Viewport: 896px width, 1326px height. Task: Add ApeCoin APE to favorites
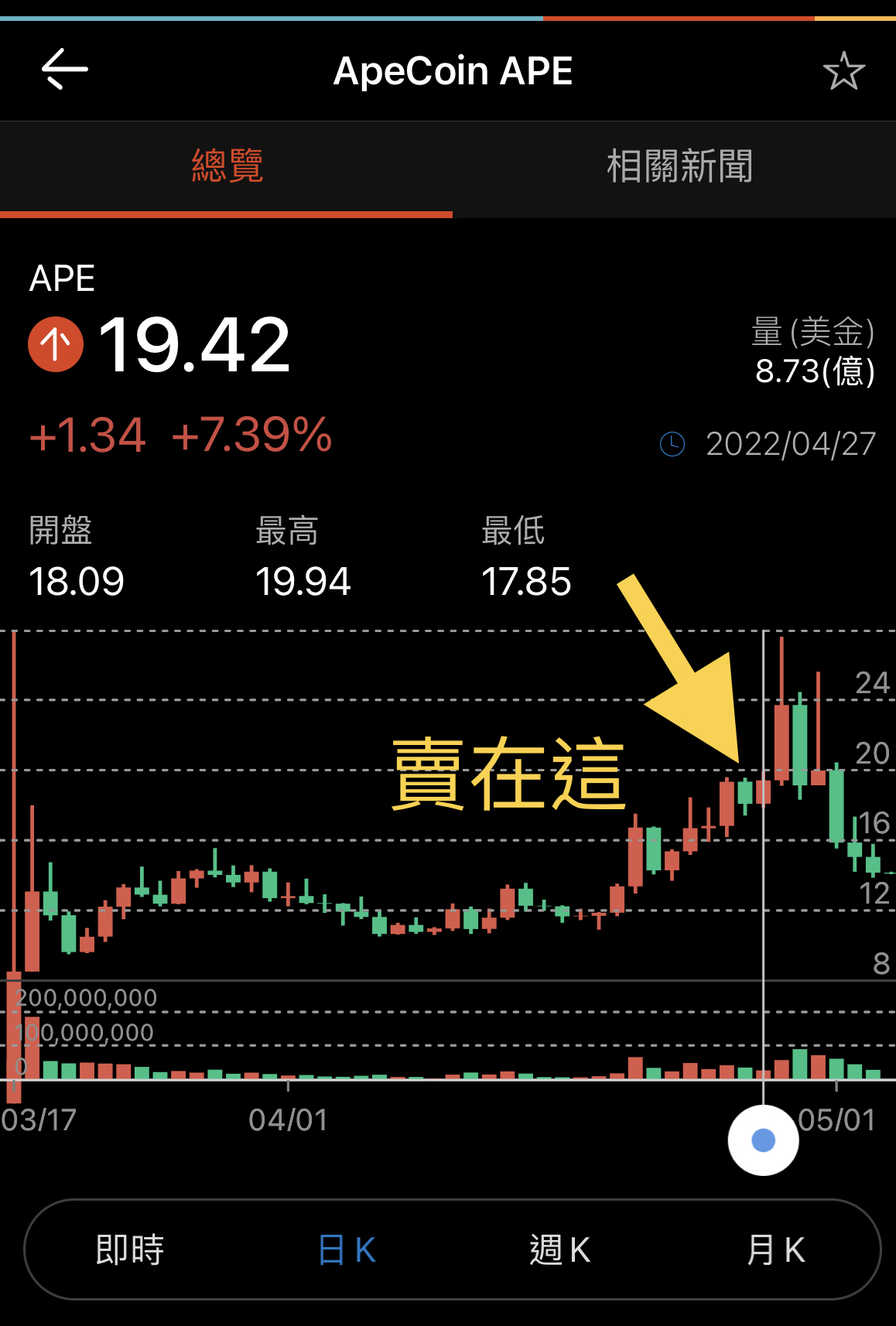click(843, 71)
